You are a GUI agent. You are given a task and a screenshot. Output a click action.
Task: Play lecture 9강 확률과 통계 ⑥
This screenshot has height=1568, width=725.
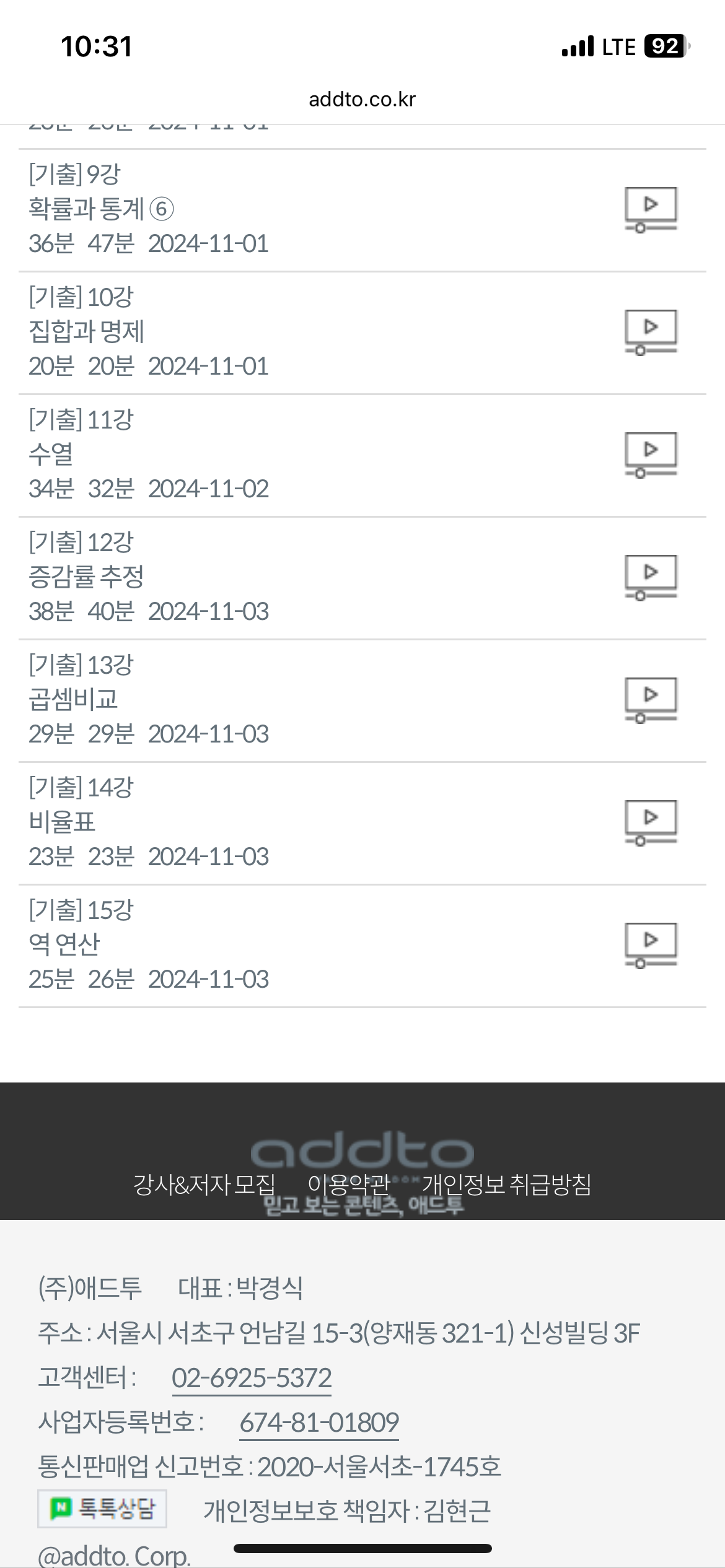pos(651,209)
